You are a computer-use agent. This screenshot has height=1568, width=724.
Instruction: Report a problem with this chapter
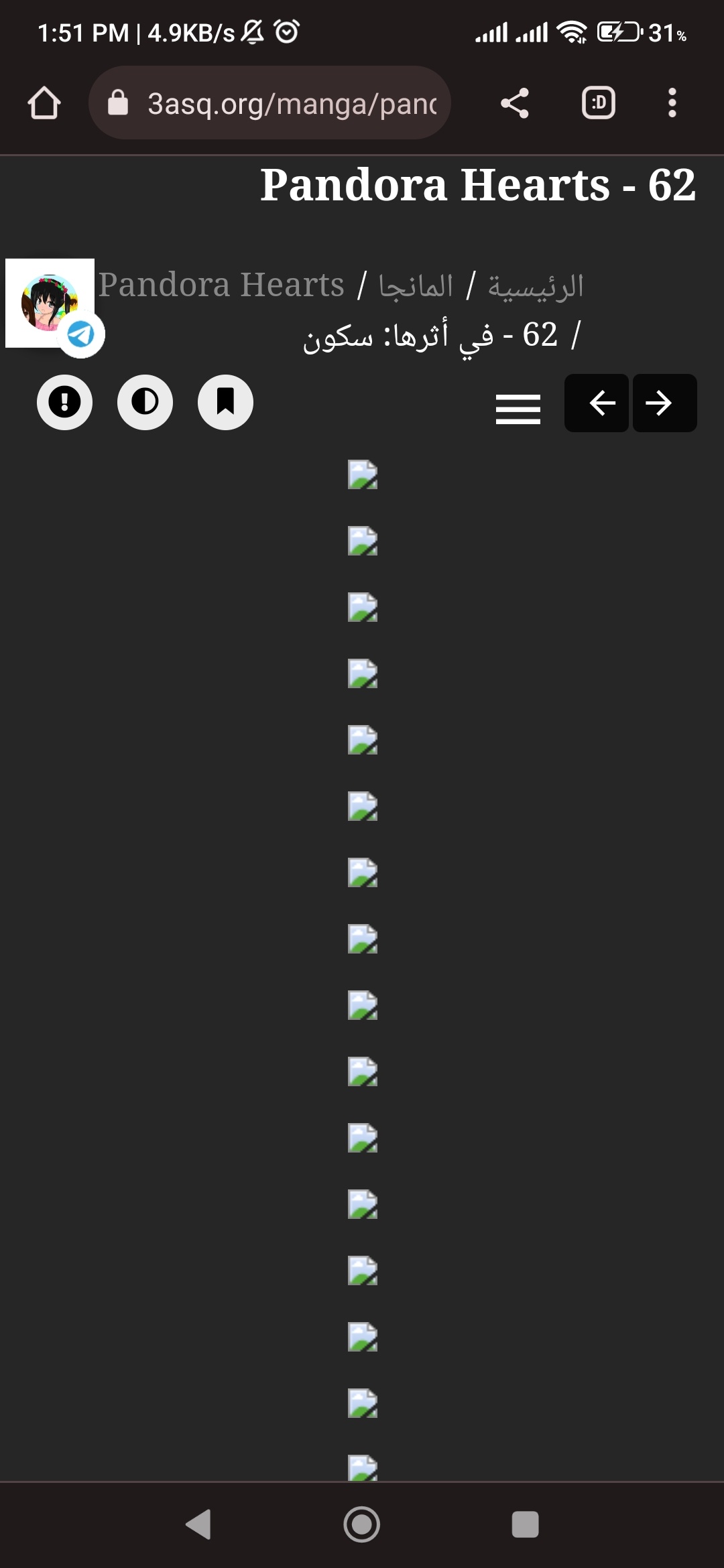[x=64, y=402]
